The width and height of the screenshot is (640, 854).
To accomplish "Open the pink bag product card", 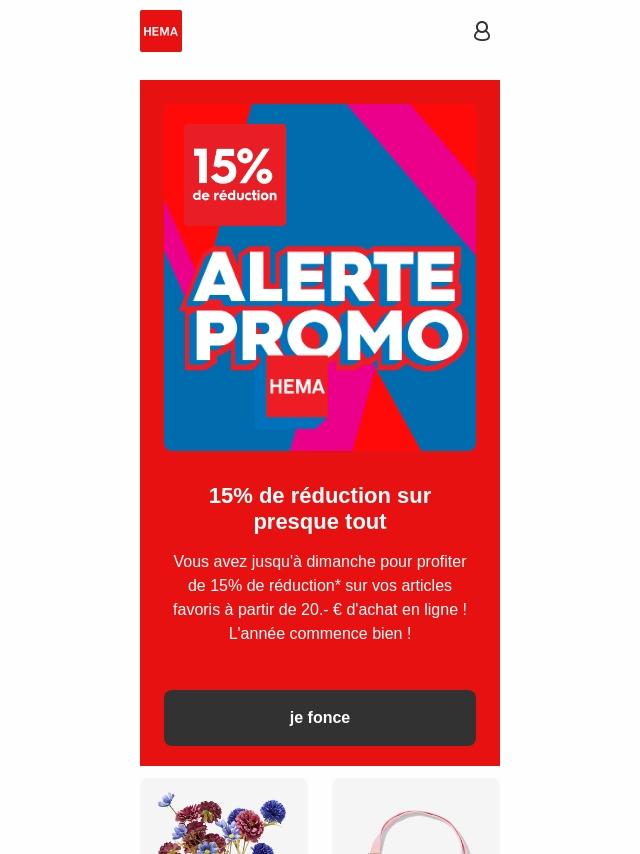I will pyautogui.click(x=416, y=820).
